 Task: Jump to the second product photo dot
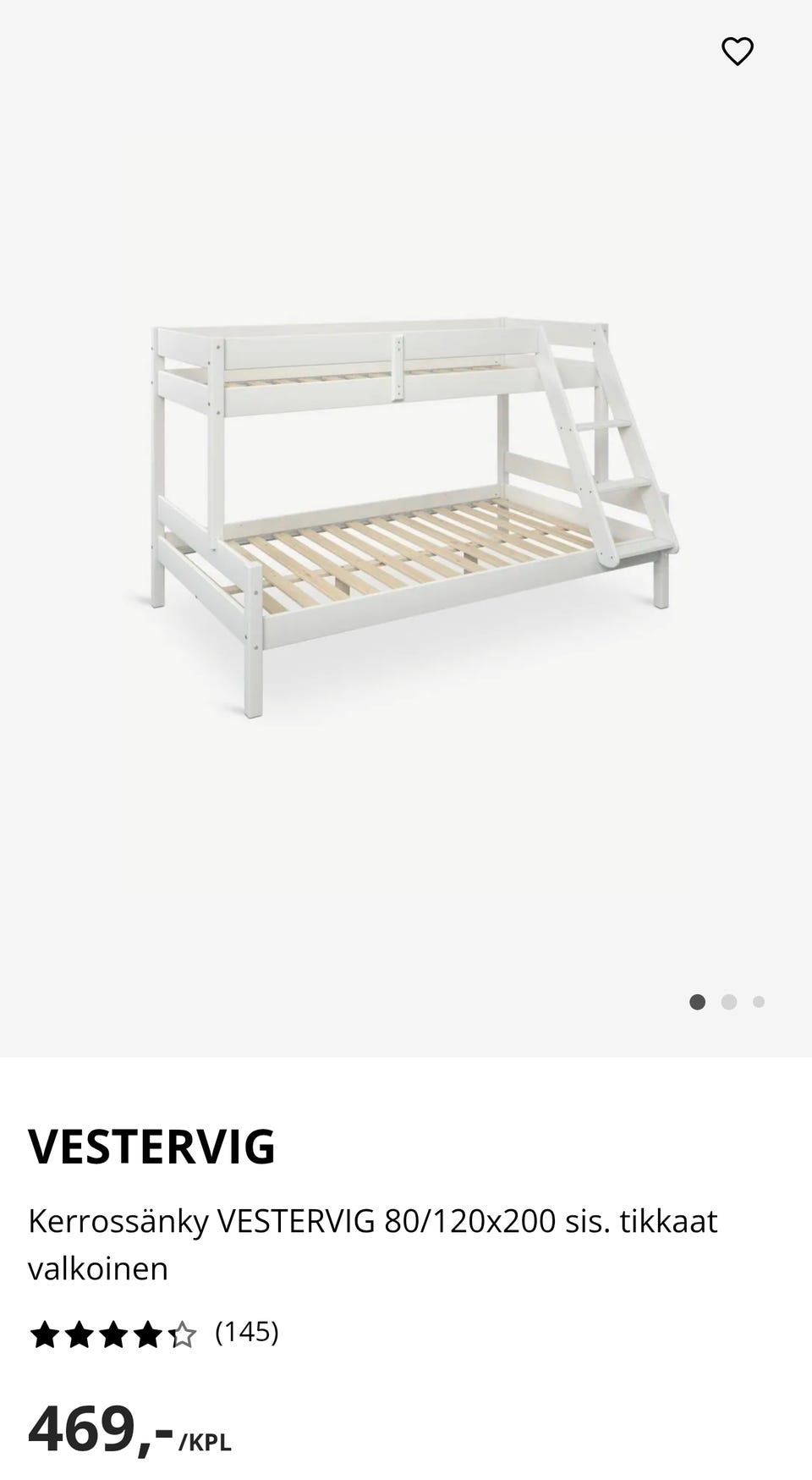click(x=728, y=1002)
